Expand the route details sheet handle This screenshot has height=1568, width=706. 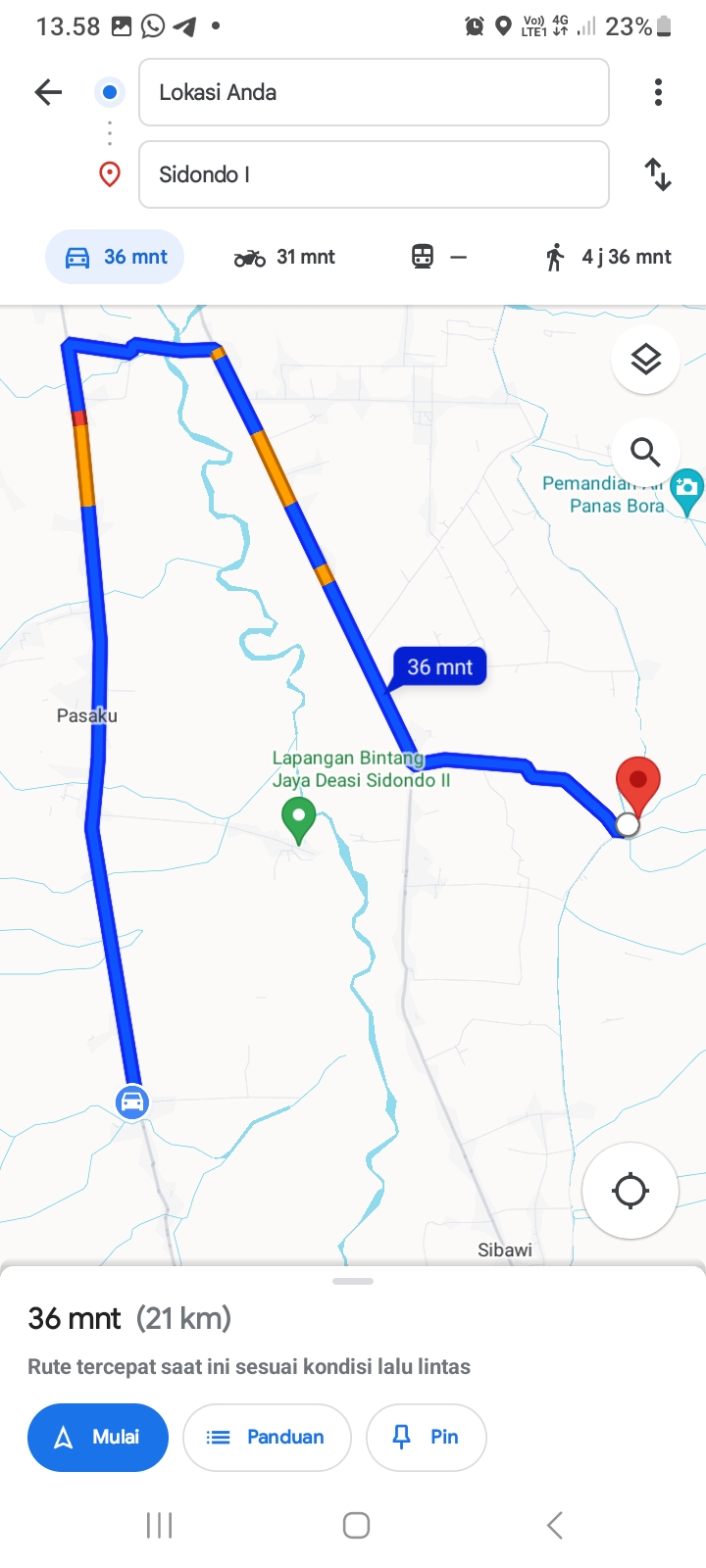coord(353,1281)
